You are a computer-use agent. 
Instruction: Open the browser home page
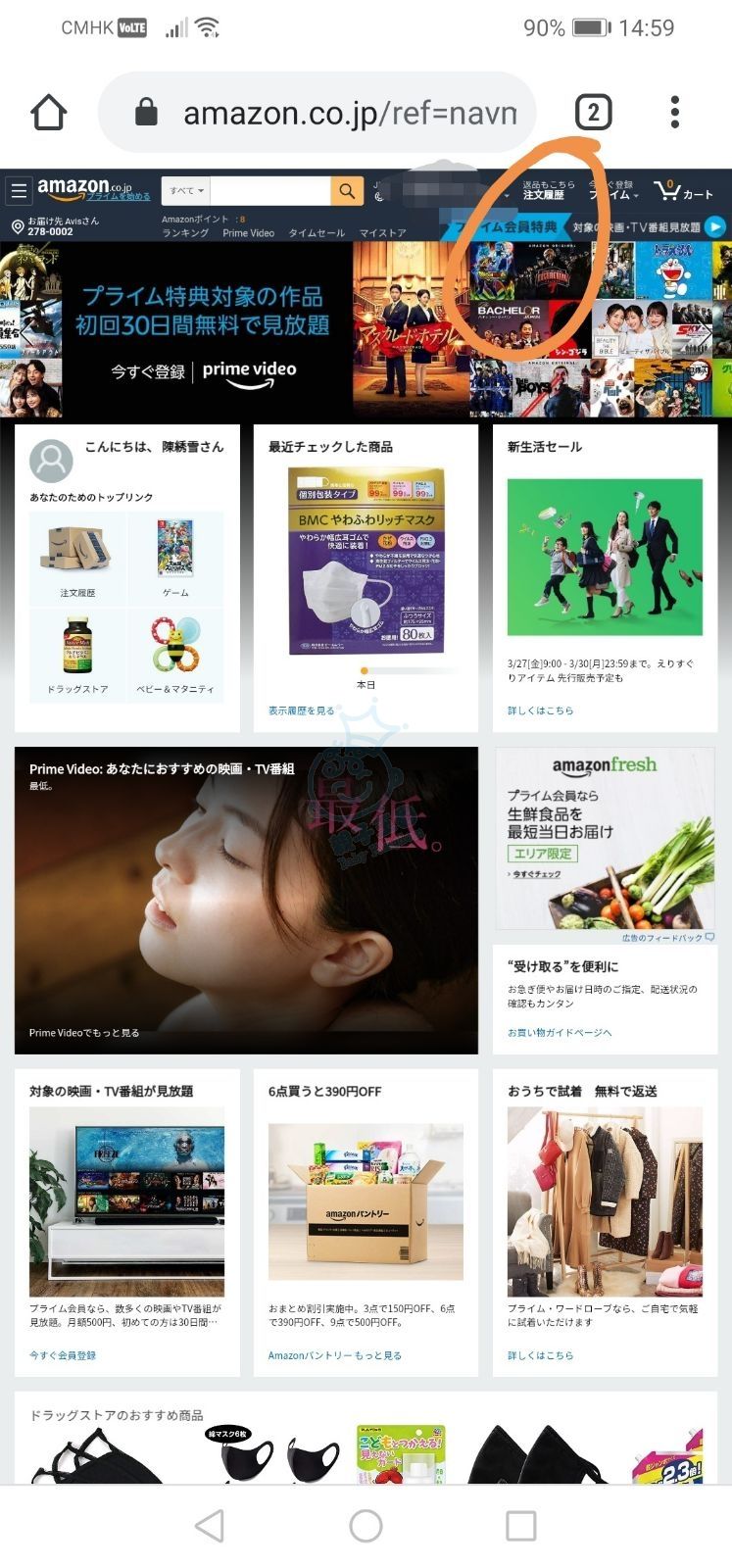click(x=48, y=113)
